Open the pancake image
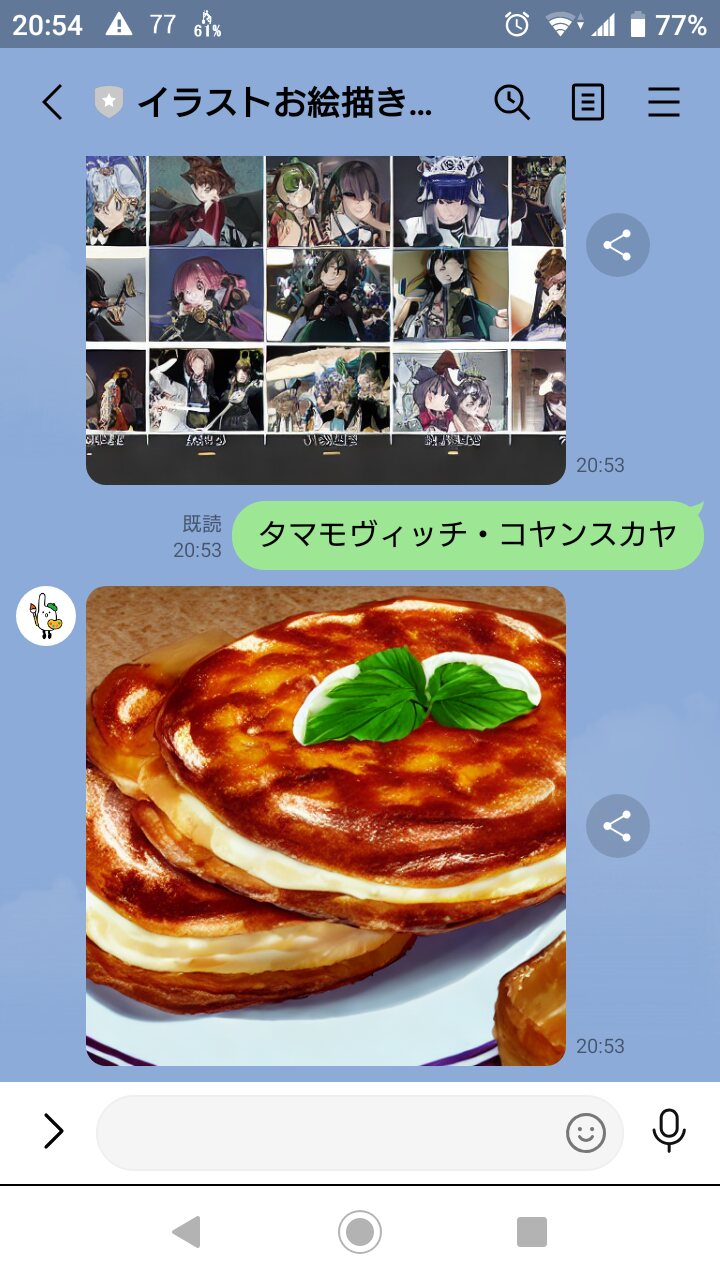 [x=326, y=826]
